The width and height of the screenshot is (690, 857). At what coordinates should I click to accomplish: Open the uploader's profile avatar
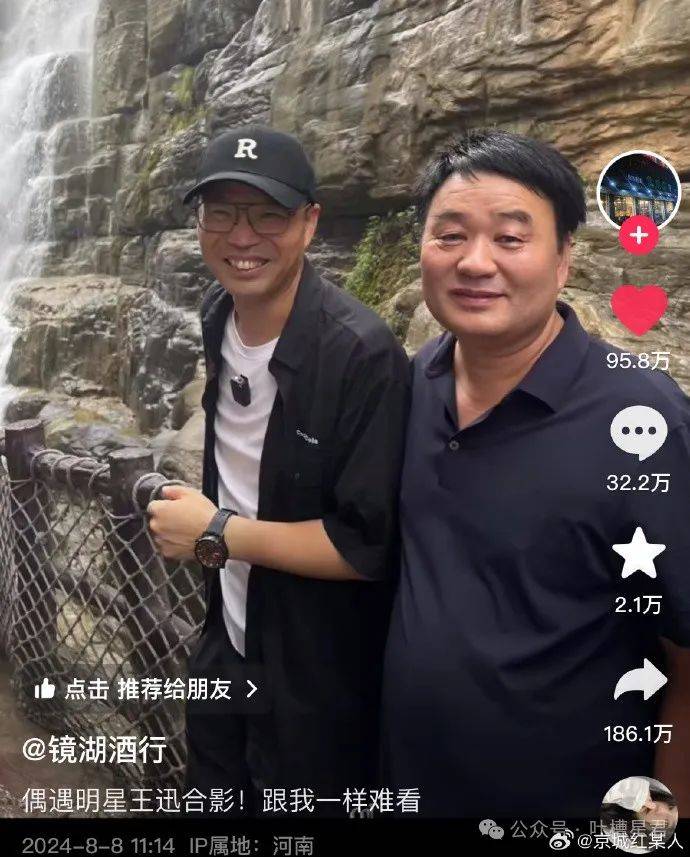(x=638, y=188)
